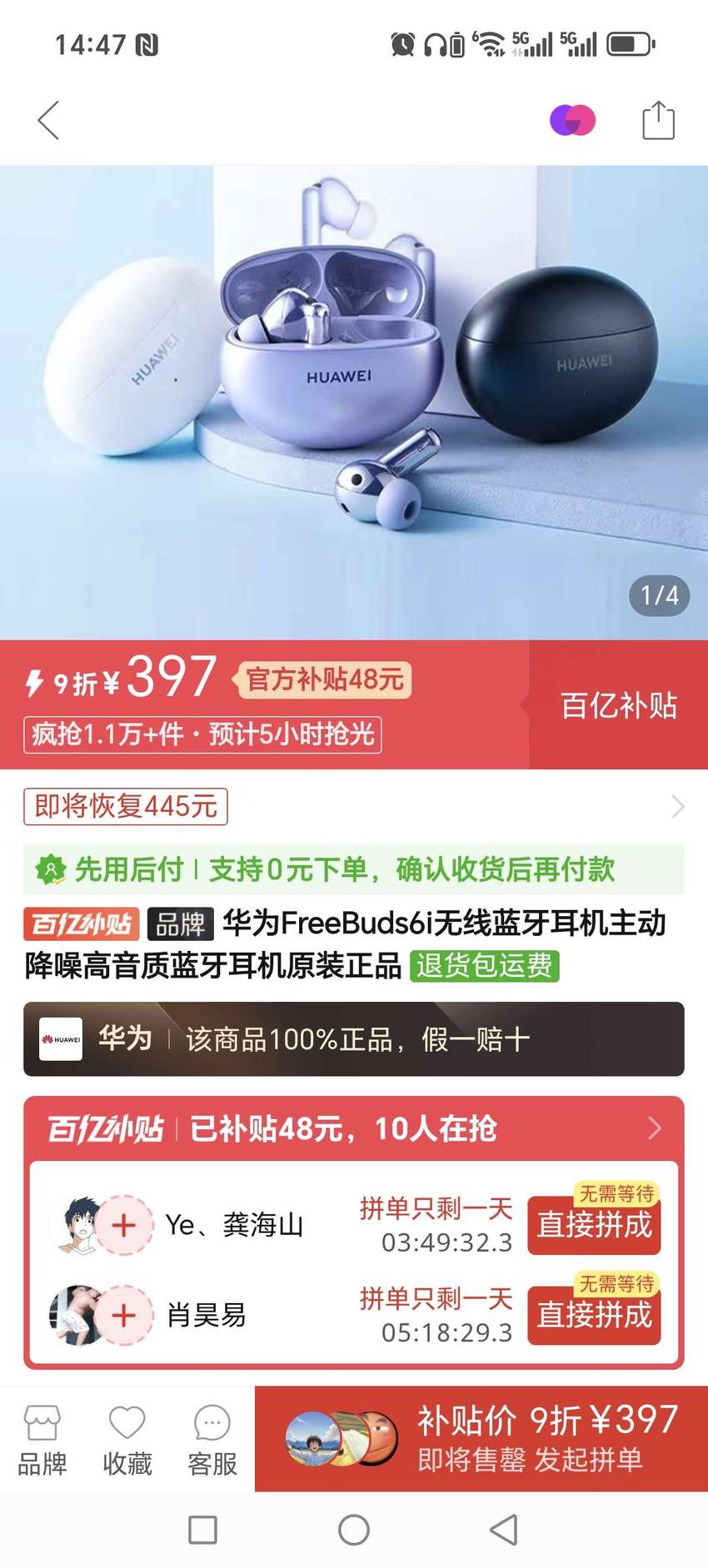Open the 品牌 store page
Viewport: 708px width, 1568px height.
(42, 1440)
